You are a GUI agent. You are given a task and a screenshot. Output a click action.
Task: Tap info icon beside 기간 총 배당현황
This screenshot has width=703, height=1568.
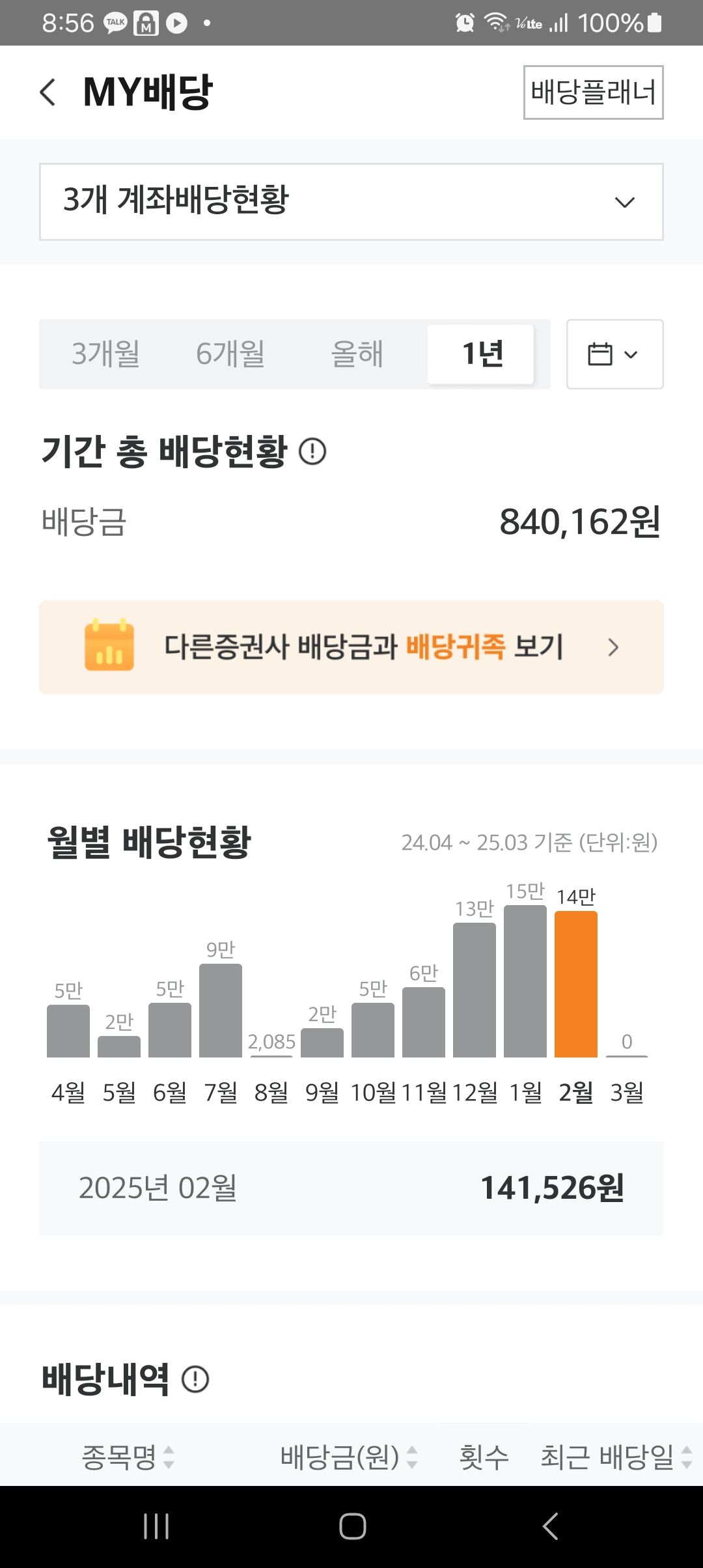coord(312,451)
